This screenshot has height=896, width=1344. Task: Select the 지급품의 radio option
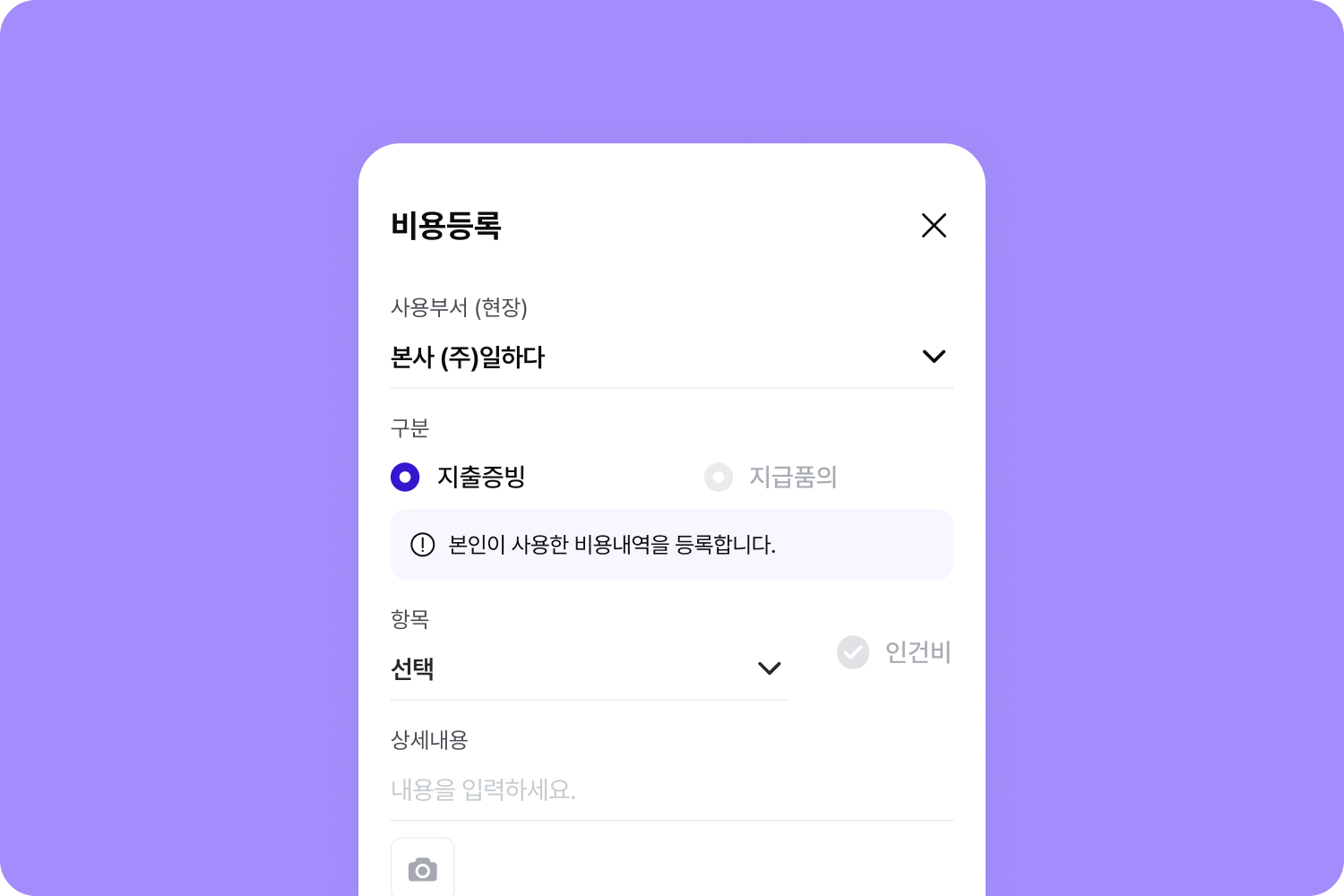tap(719, 477)
